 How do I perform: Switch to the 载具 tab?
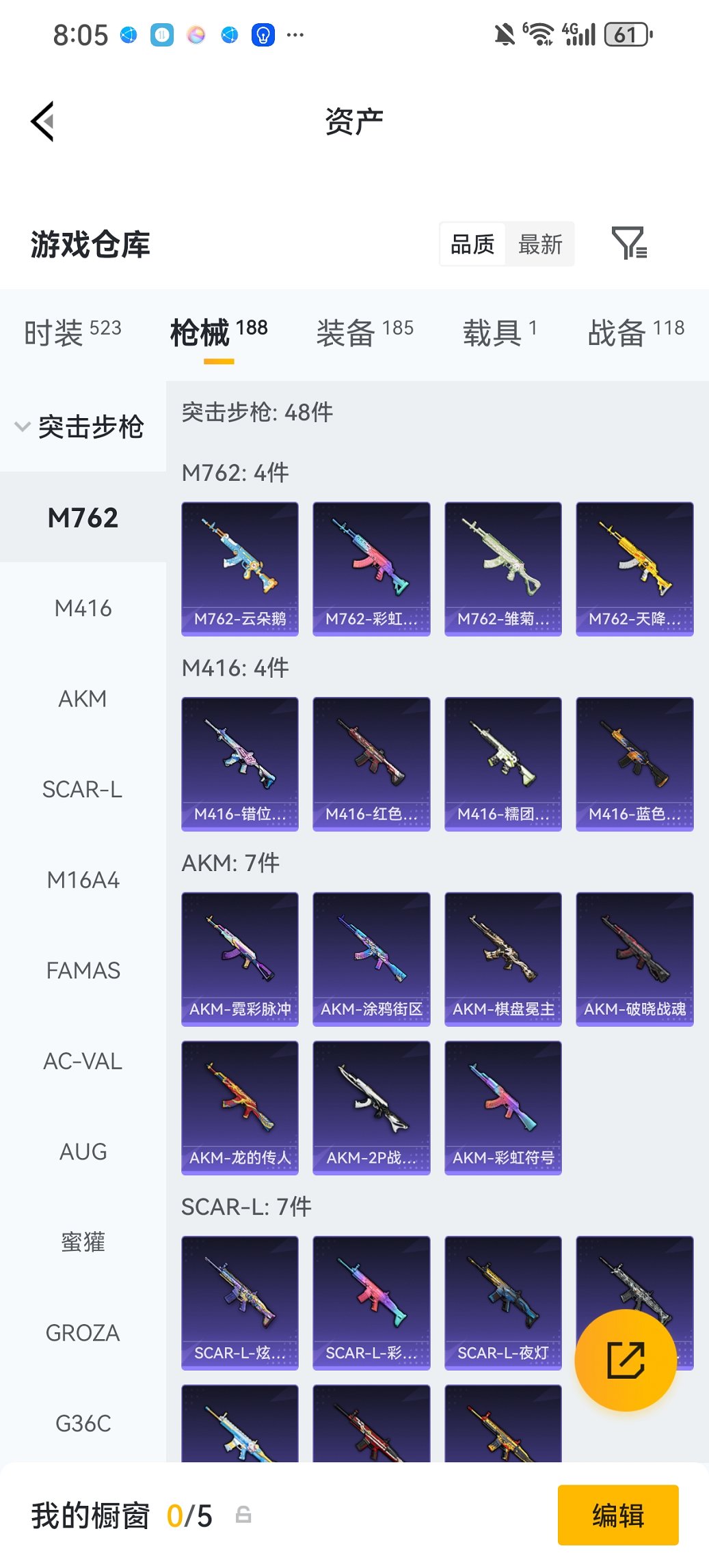(499, 332)
